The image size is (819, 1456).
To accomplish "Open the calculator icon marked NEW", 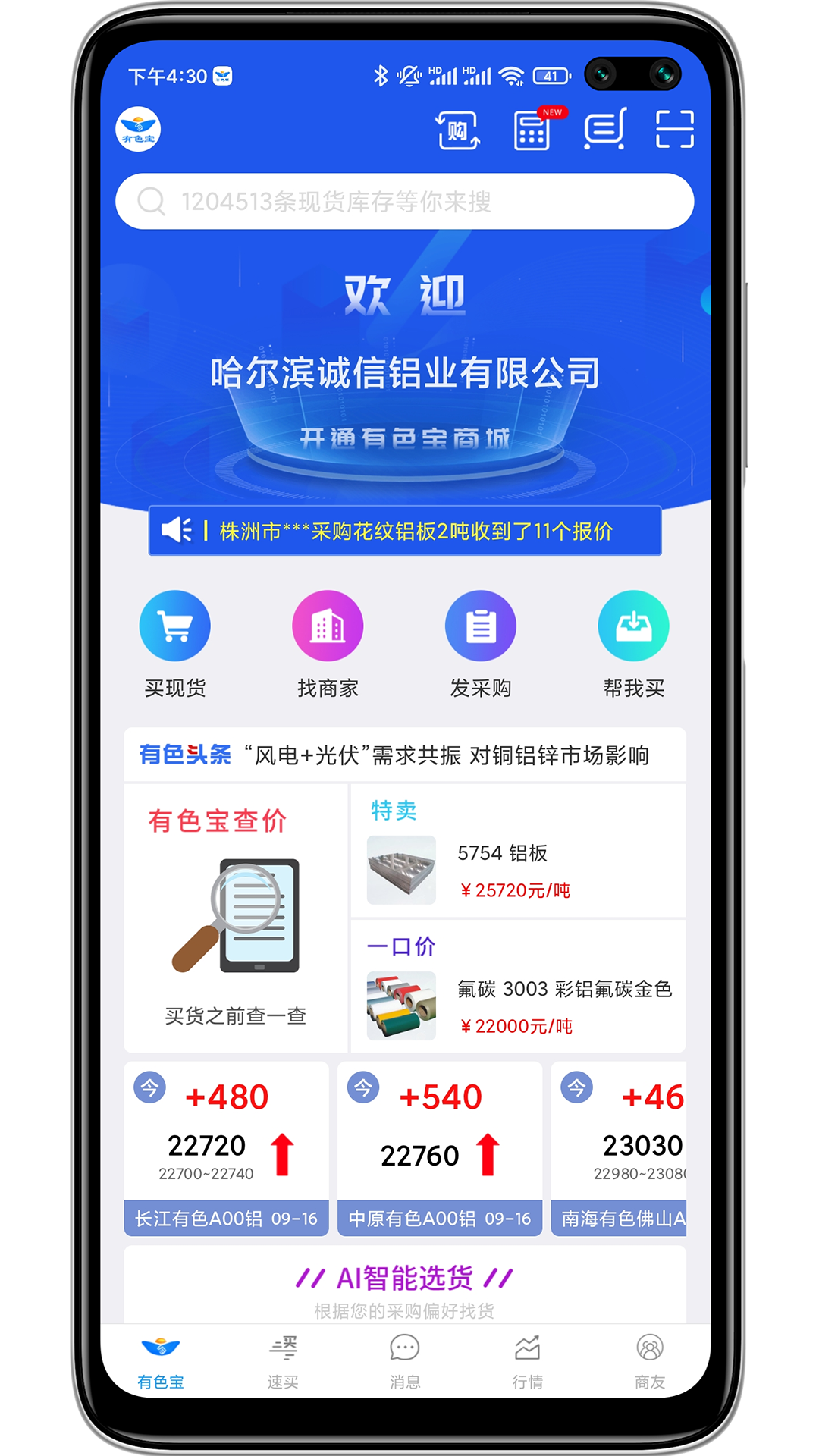I will pos(532,130).
